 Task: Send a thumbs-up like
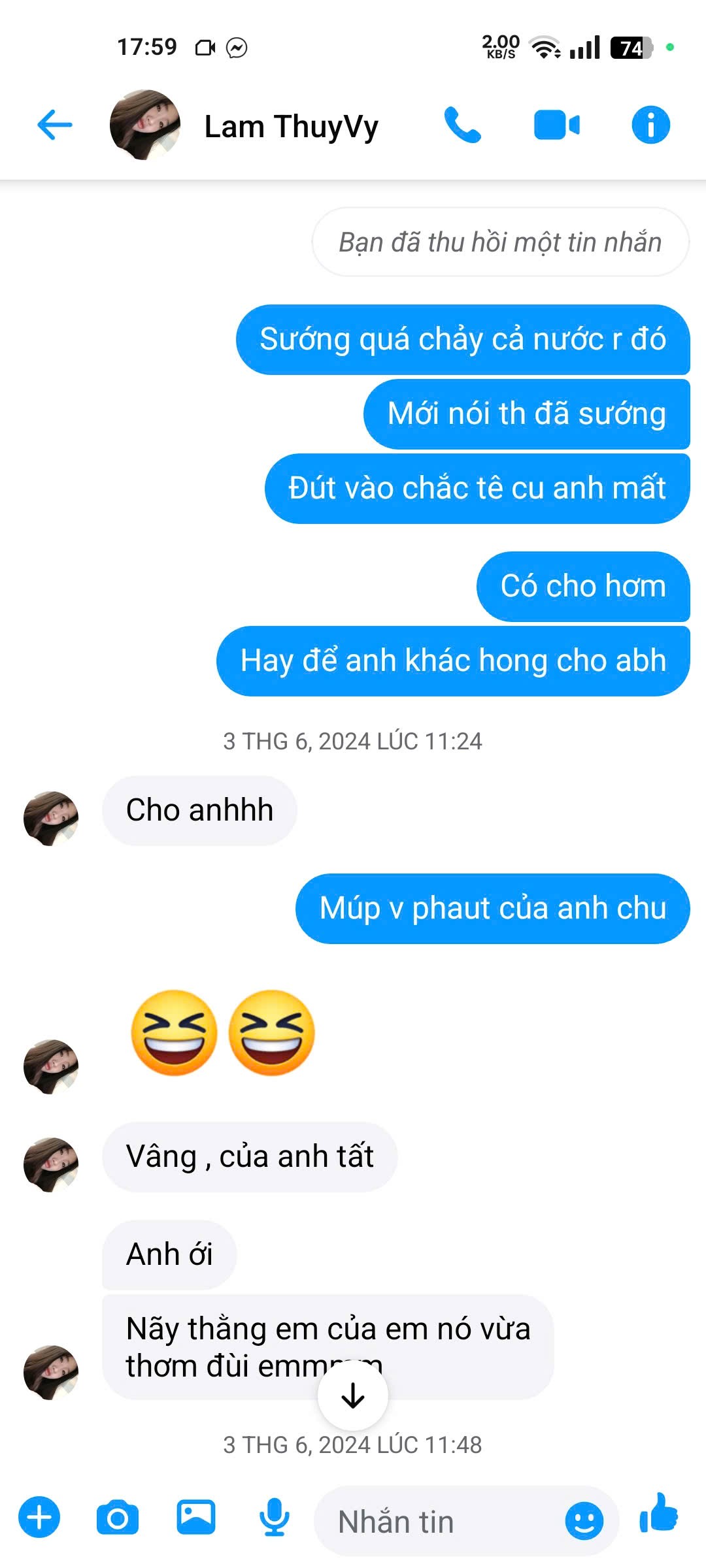(659, 1514)
